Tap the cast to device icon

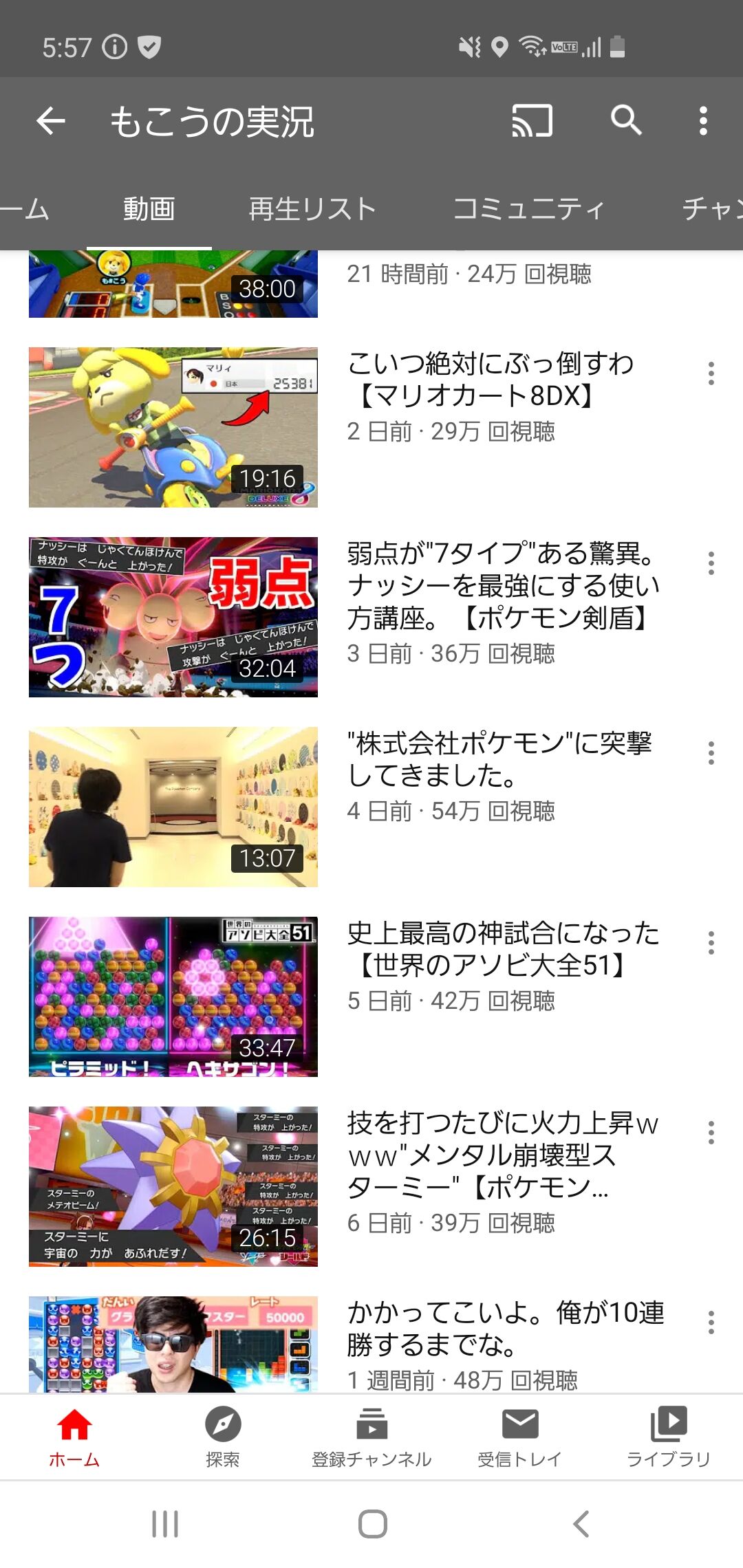(532, 121)
